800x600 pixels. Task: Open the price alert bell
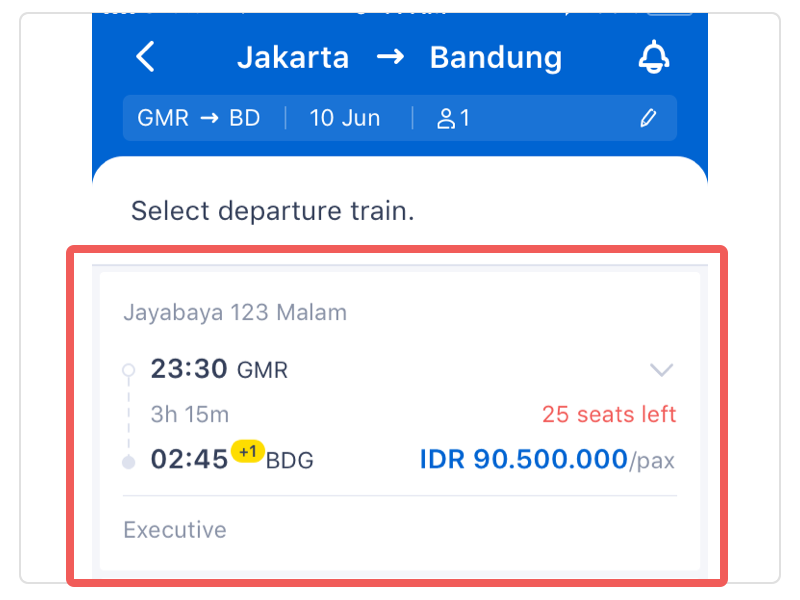pos(653,57)
